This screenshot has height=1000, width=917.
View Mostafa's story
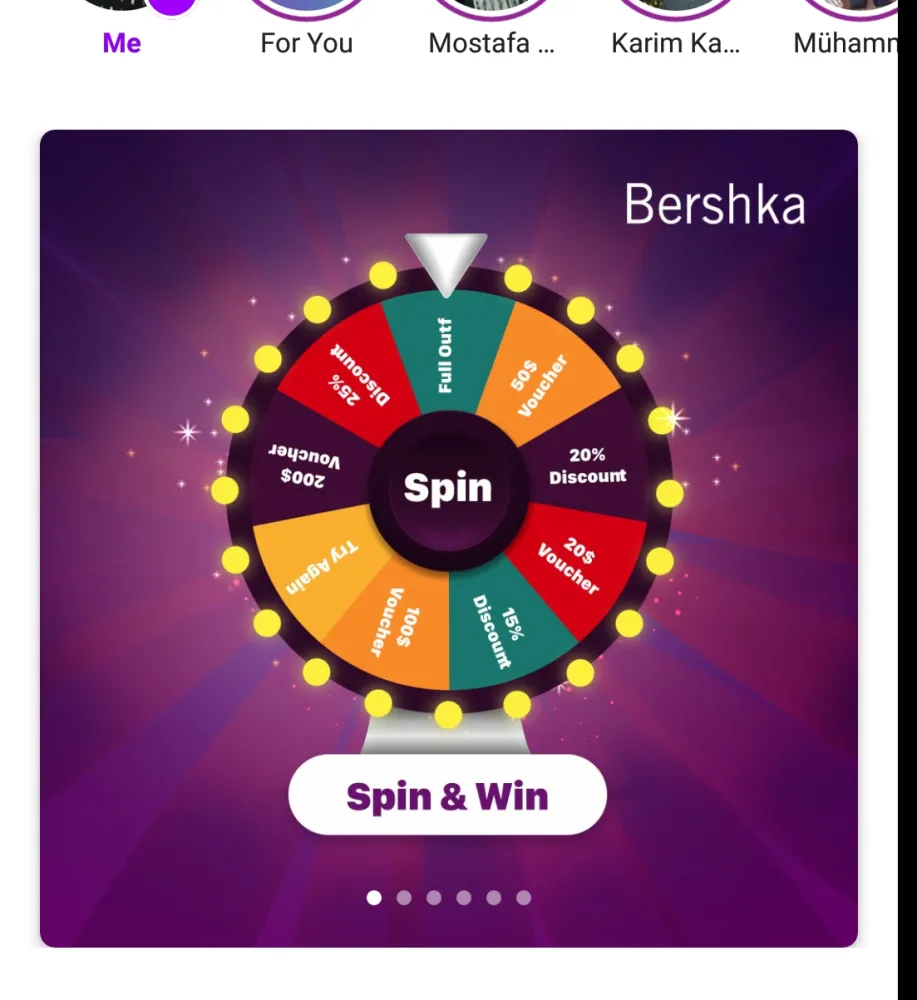(491, 8)
